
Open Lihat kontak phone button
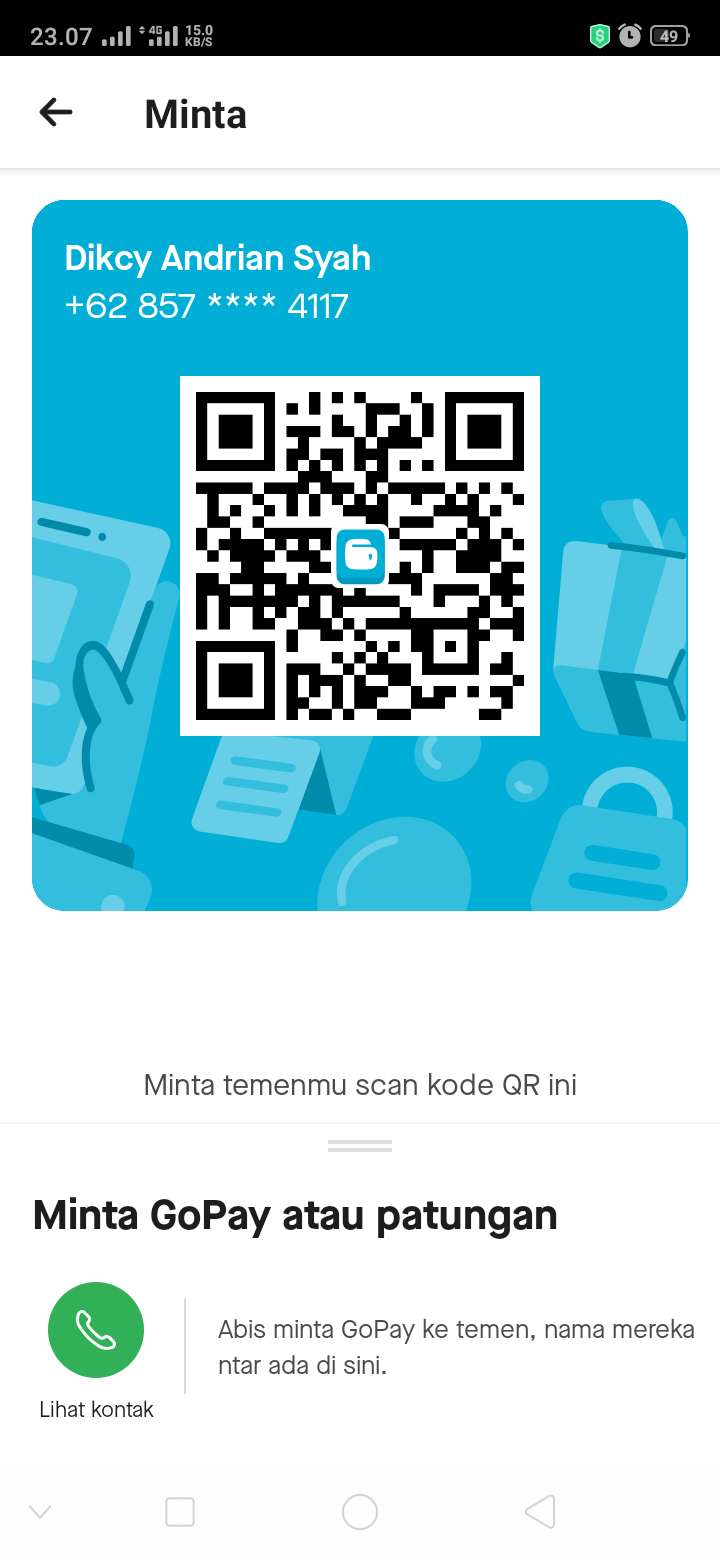click(96, 1330)
